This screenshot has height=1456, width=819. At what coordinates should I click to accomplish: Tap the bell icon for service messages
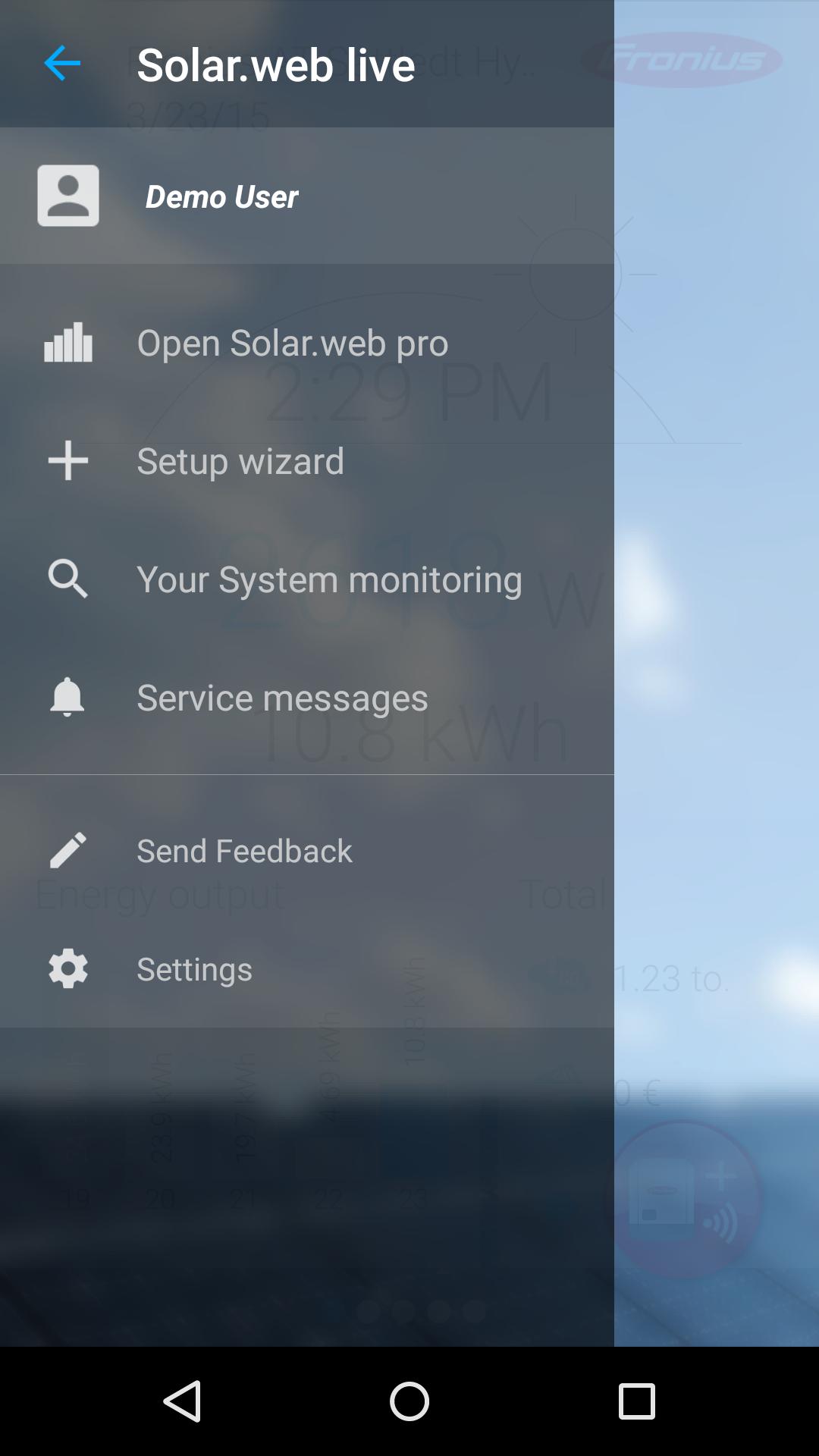coord(67,697)
